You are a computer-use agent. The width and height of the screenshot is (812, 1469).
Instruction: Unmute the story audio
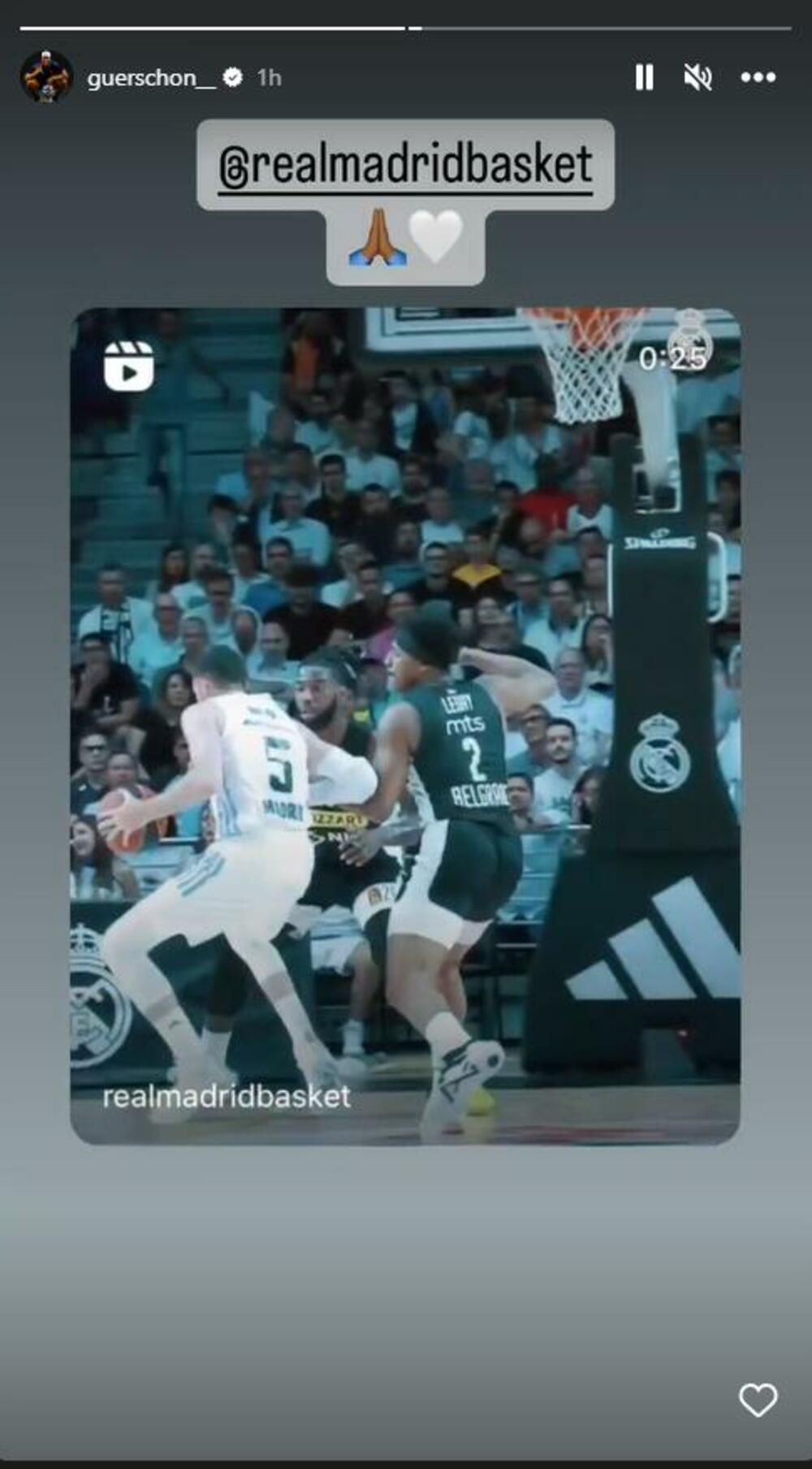[698, 77]
